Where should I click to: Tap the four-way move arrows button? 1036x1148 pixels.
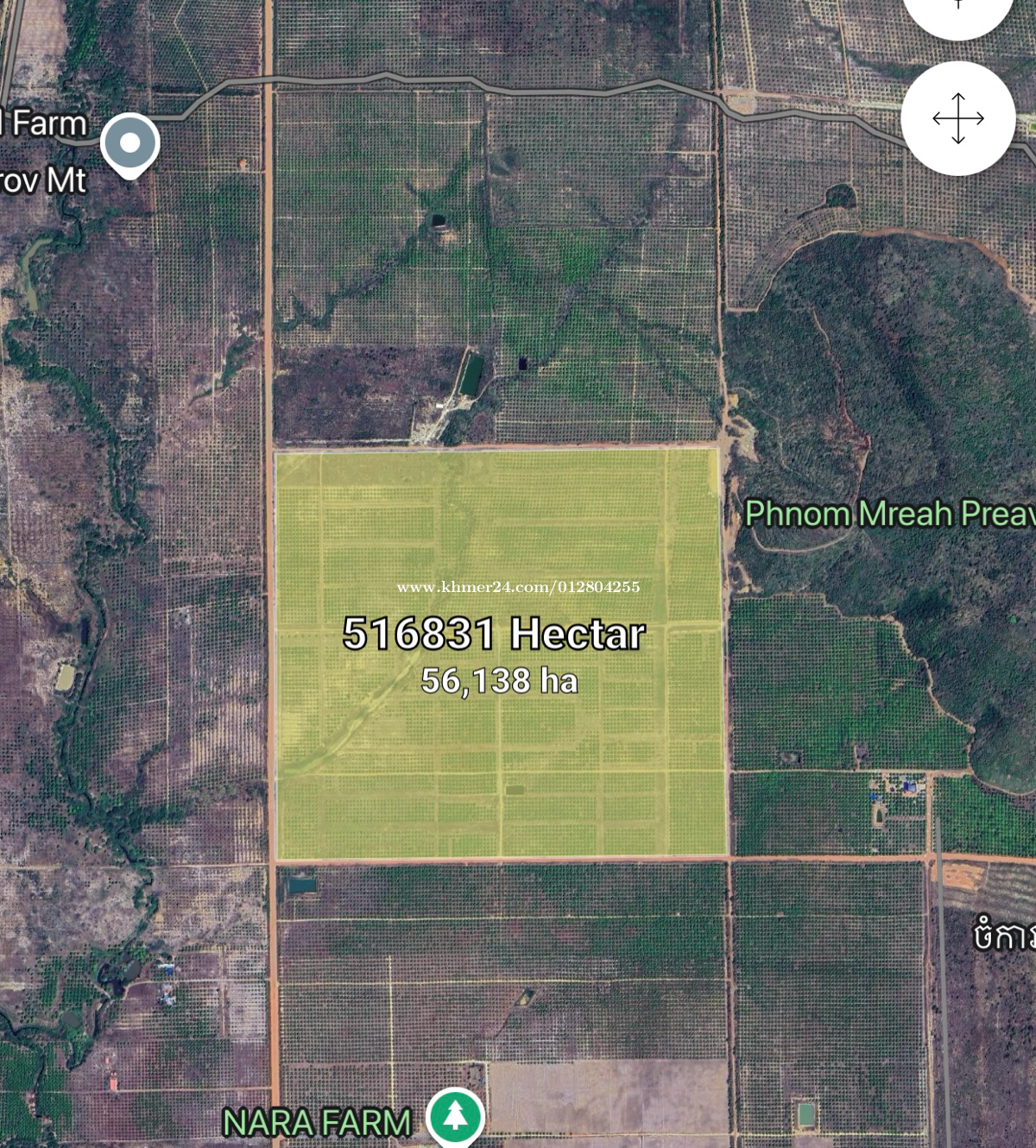957,118
